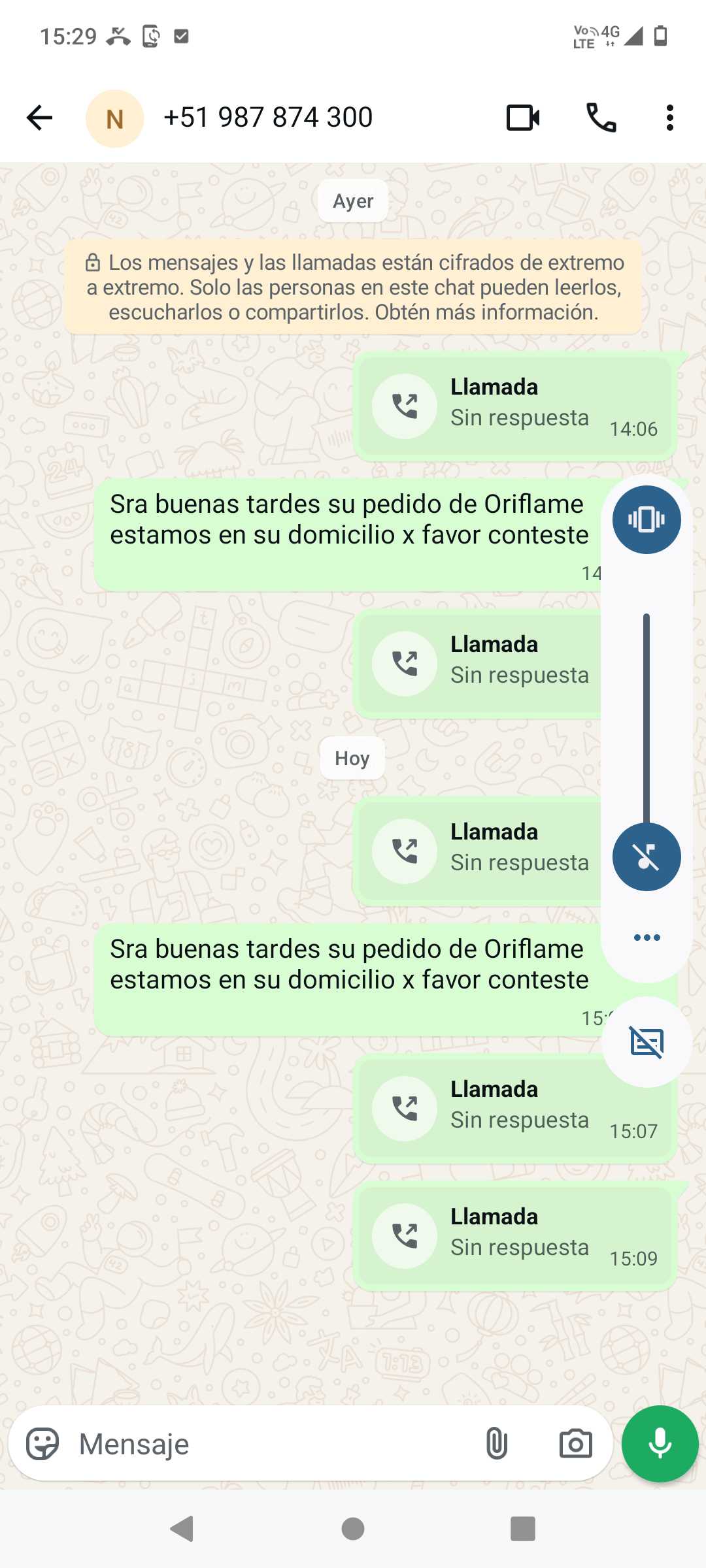Image resolution: width=706 pixels, height=1568 pixels.
Task: Tap the 15:07 unanswered call entry
Action: 514,1108
